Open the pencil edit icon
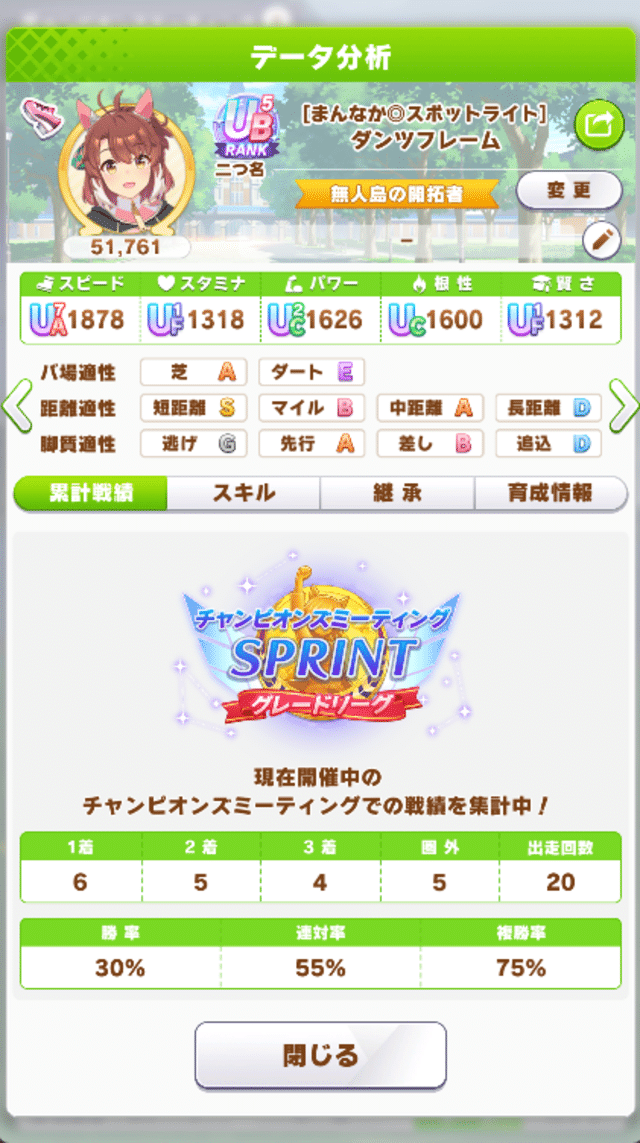 (602, 240)
